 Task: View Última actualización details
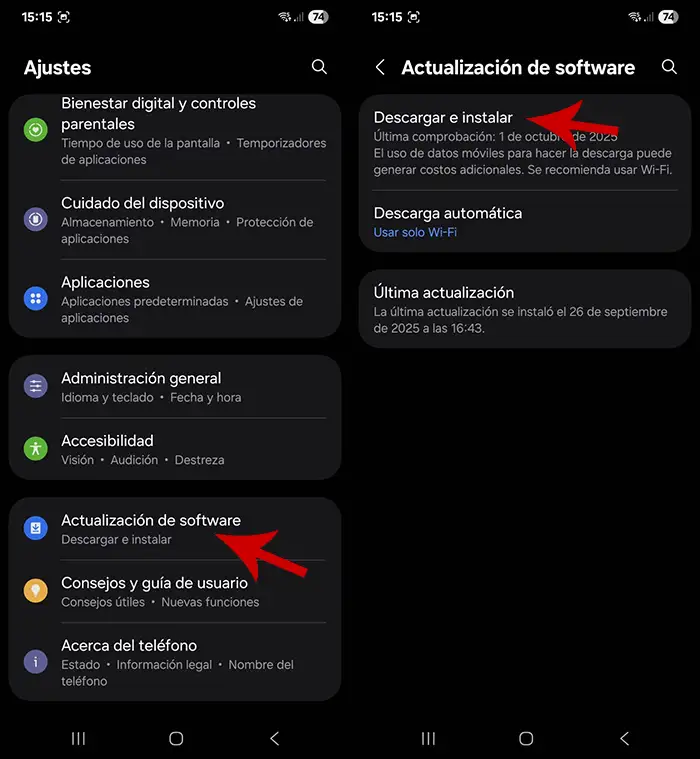tap(524, 308)
